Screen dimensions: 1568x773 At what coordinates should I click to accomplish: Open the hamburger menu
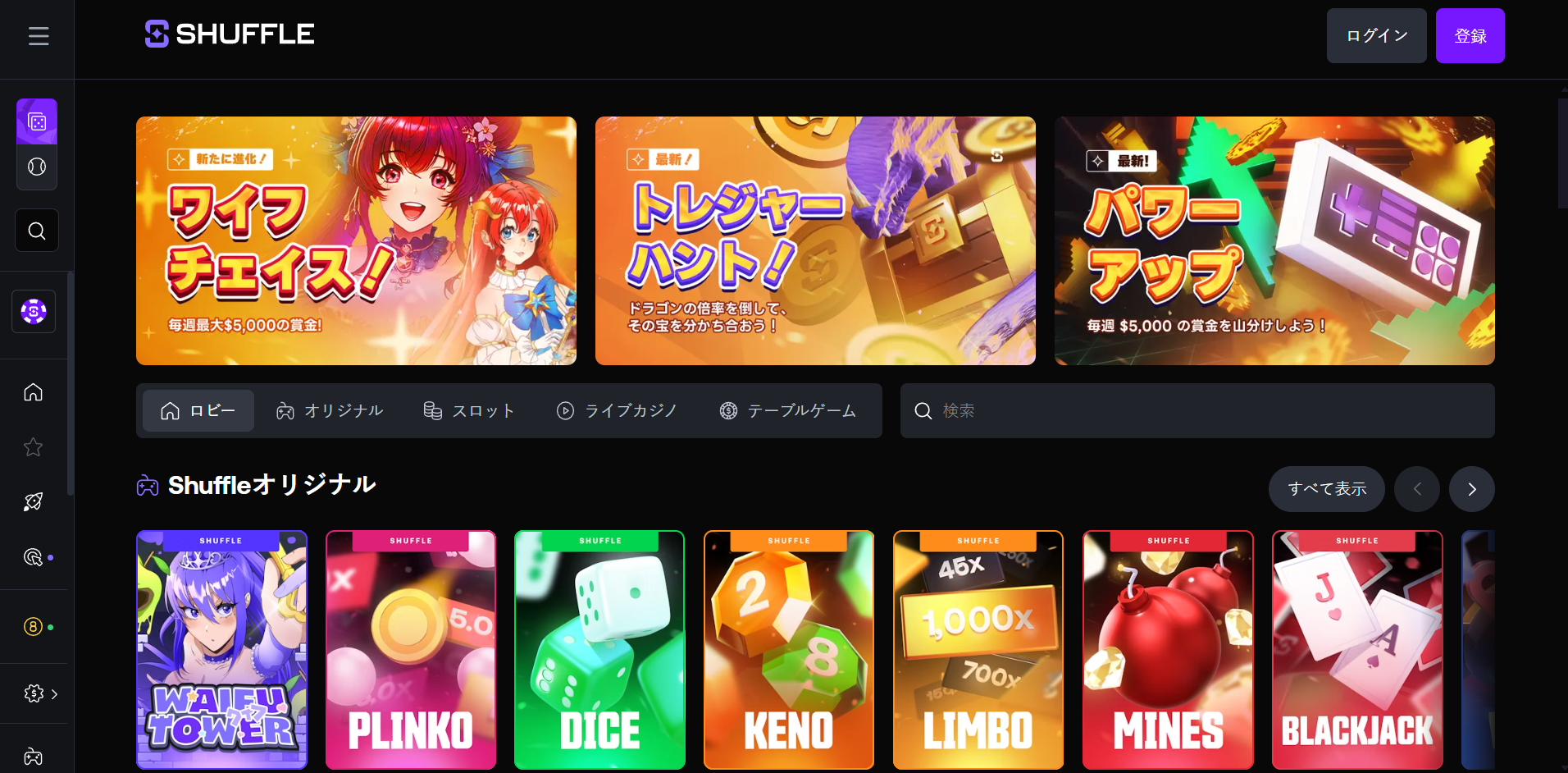(x=38, y=36)
